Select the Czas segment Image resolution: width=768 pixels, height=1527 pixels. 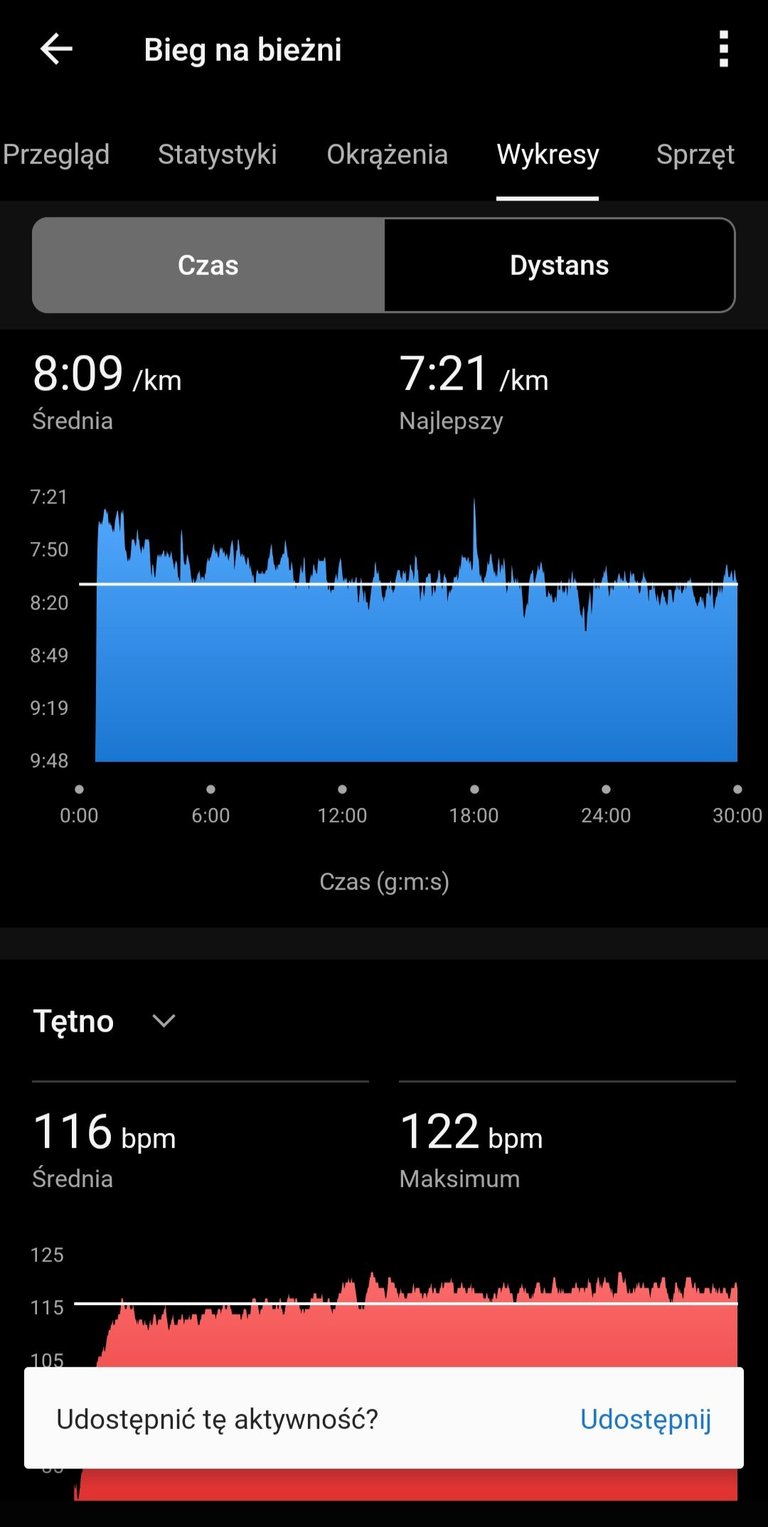point(208,265)
